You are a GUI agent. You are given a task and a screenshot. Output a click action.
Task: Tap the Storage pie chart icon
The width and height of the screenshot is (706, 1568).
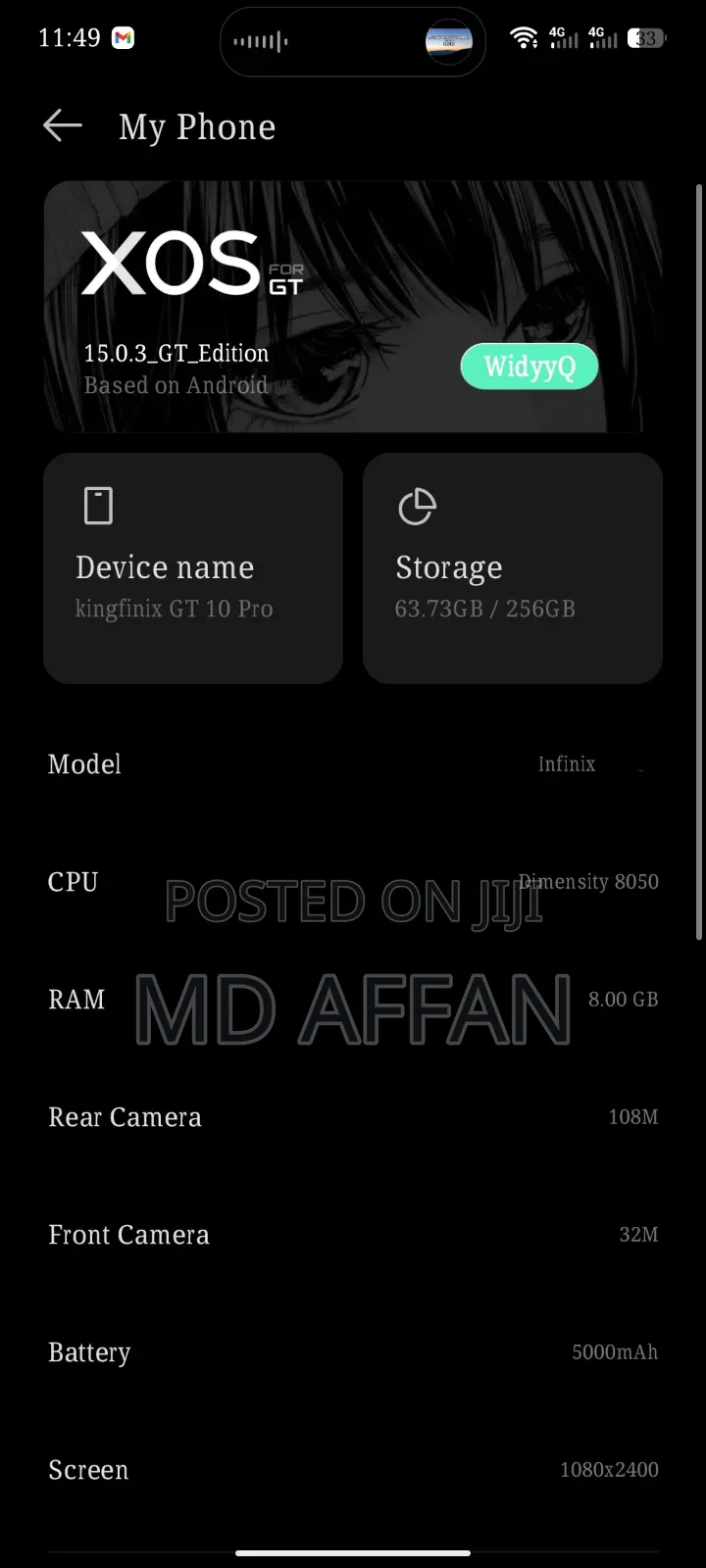418,506
